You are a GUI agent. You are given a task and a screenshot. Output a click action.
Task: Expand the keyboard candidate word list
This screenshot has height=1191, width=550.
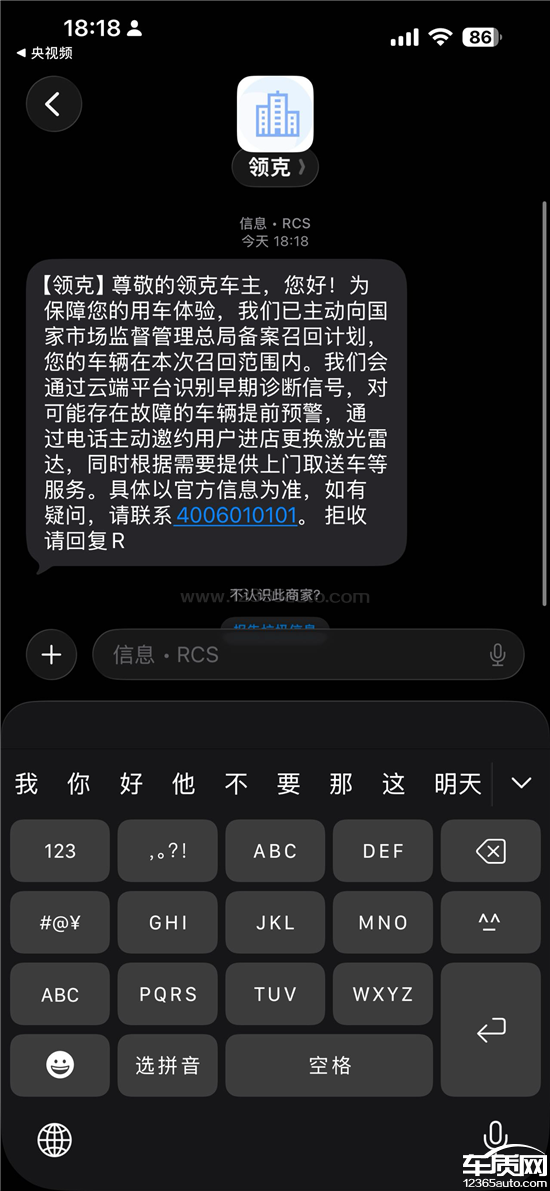click(521, 782)
